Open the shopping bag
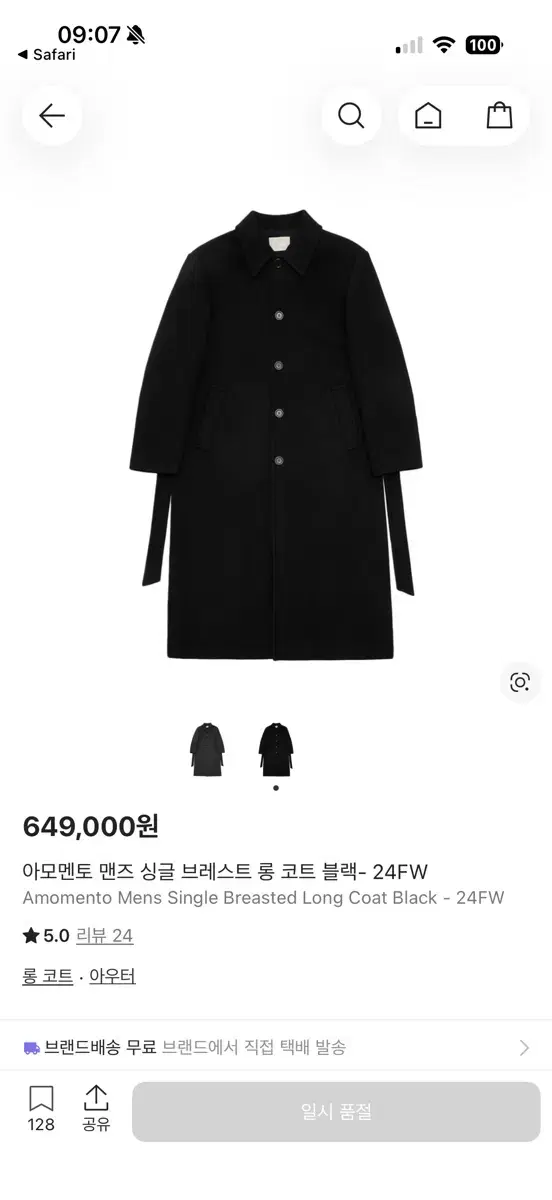 [500, 116]
